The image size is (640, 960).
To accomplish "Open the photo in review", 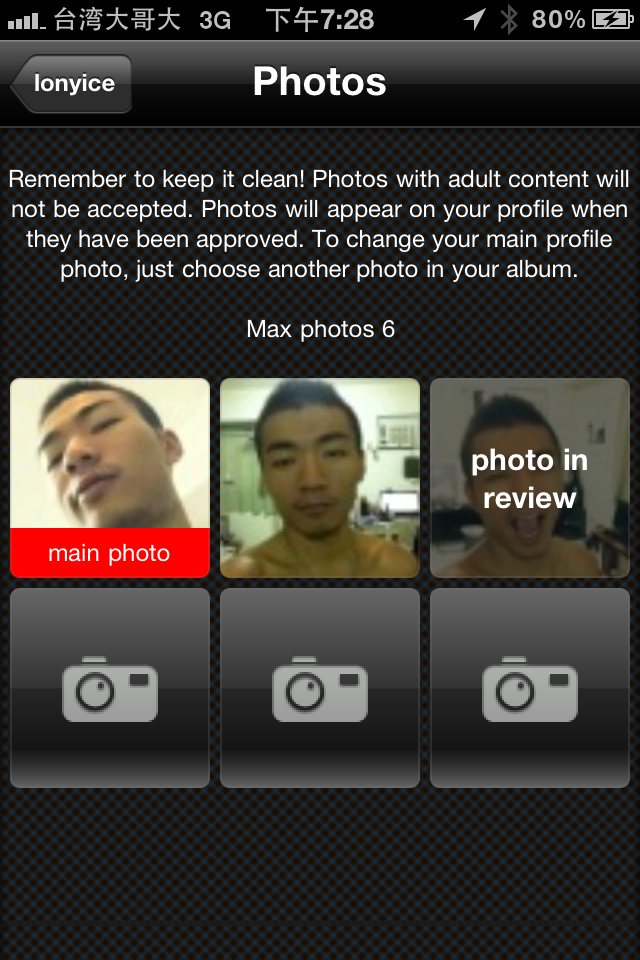I will 530,477.
